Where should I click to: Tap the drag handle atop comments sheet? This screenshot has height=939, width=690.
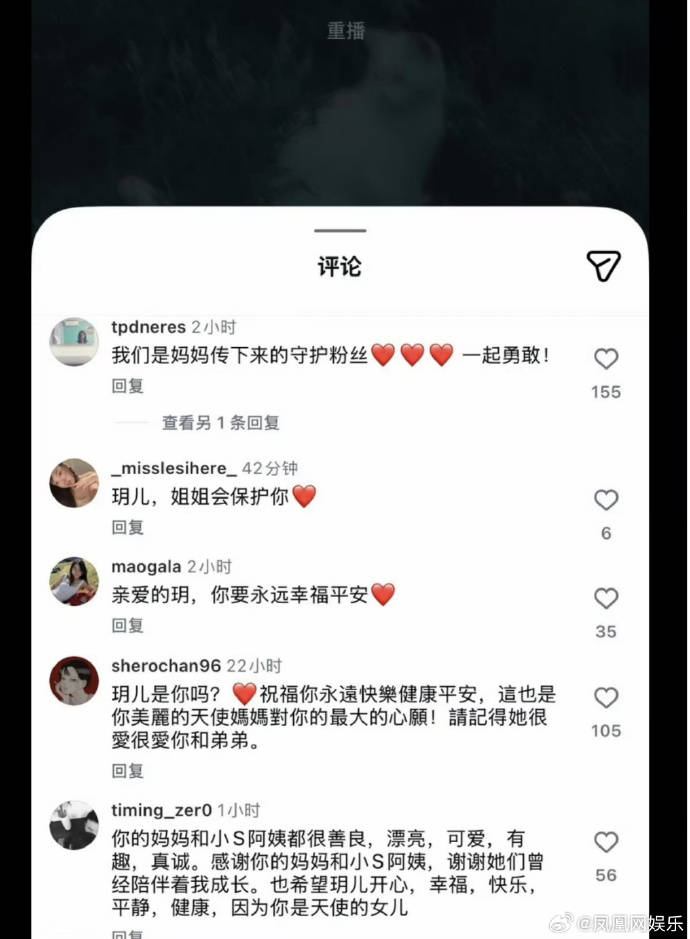[340, 231]
